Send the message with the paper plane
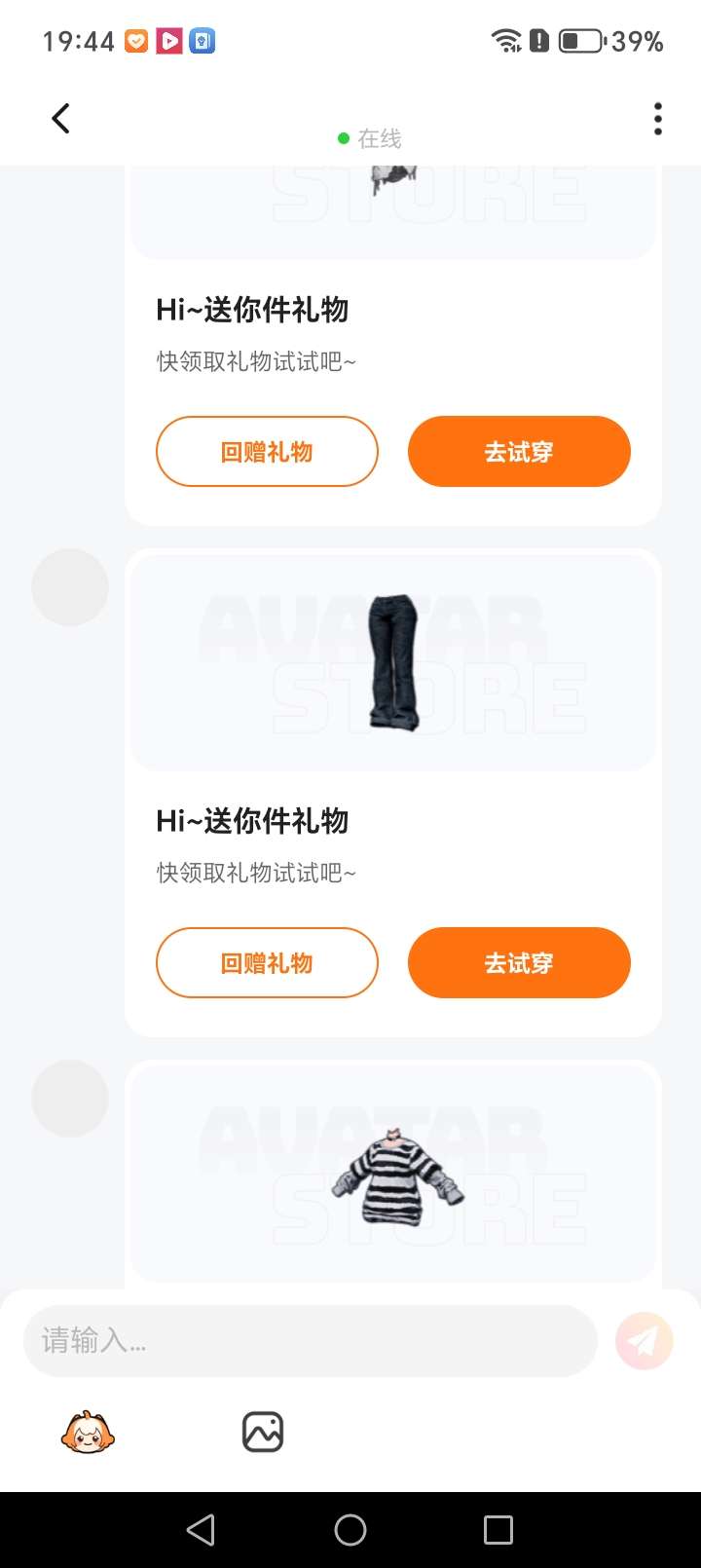 coord(644,1341)
